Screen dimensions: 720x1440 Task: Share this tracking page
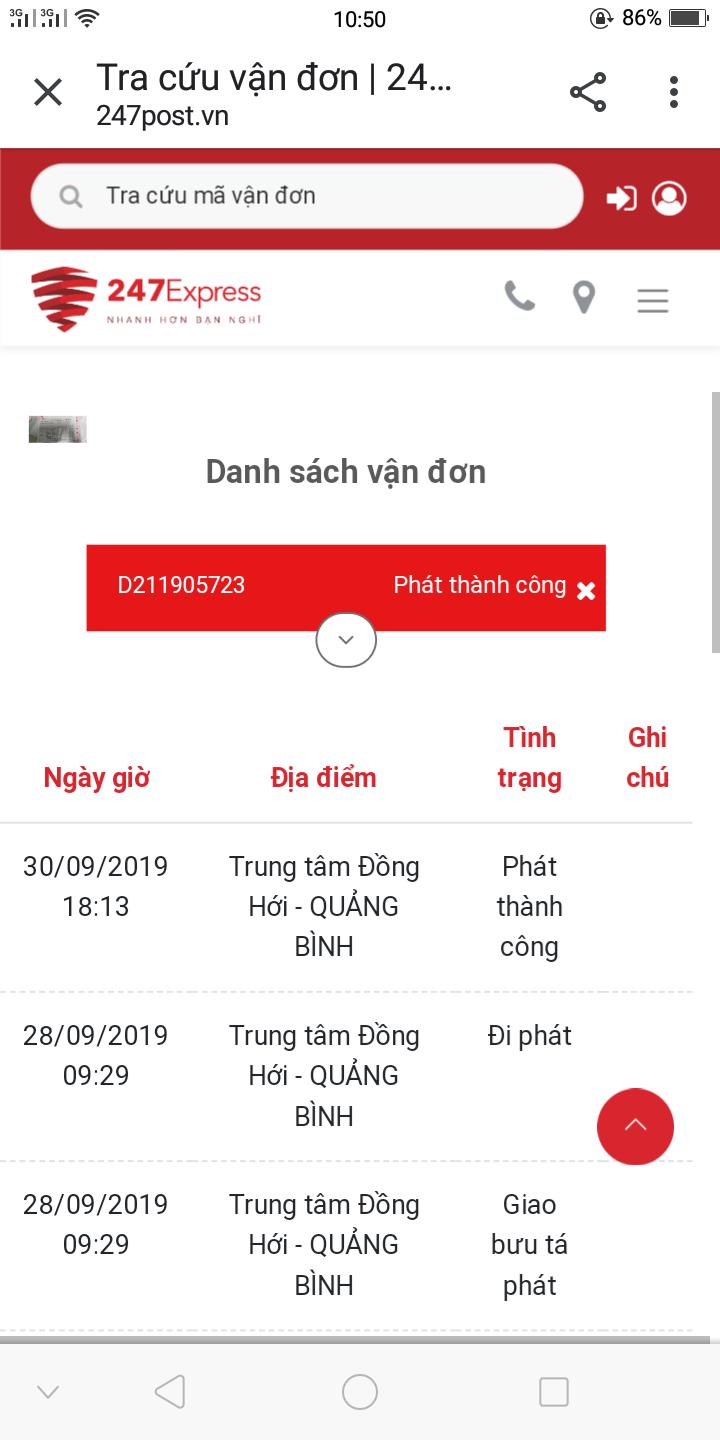click(x=588, y=93)
